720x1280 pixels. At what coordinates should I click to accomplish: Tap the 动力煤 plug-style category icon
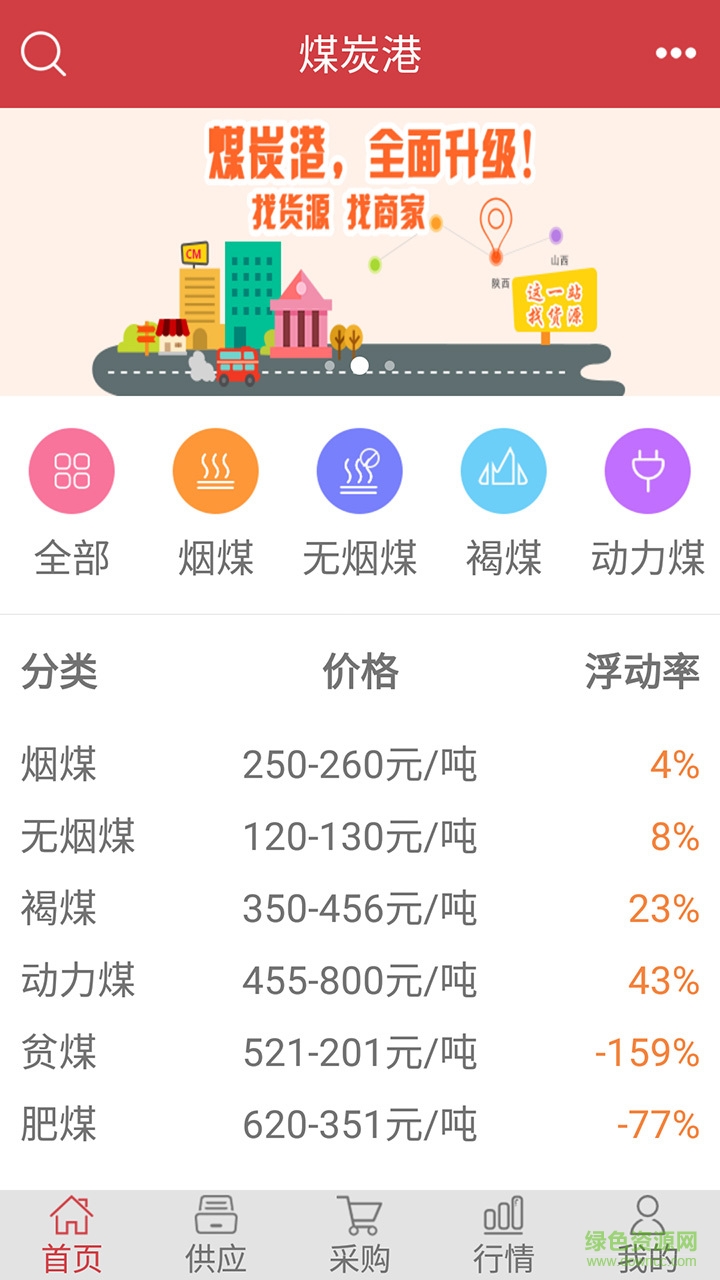(x=647, y=470)
